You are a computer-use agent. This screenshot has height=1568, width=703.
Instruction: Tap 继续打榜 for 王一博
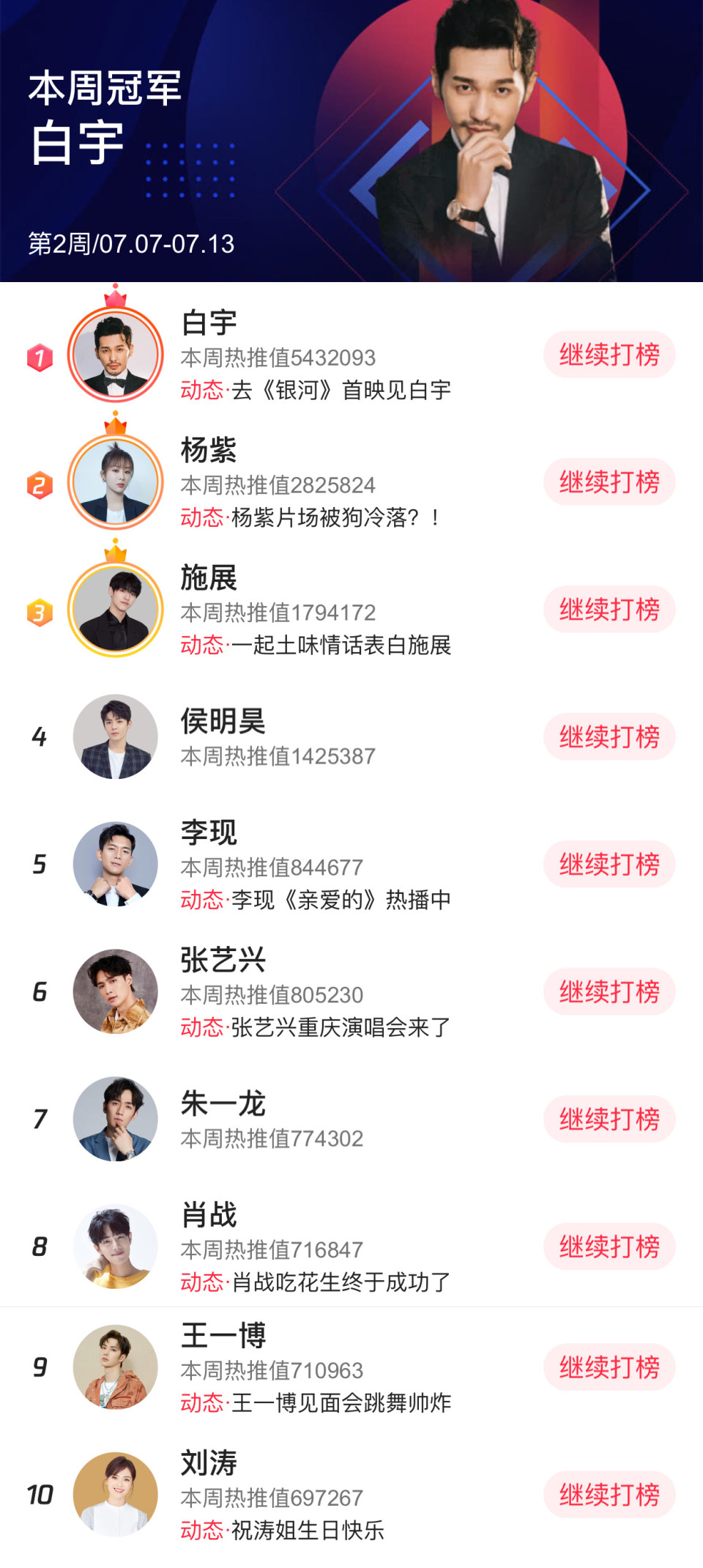609,1367
